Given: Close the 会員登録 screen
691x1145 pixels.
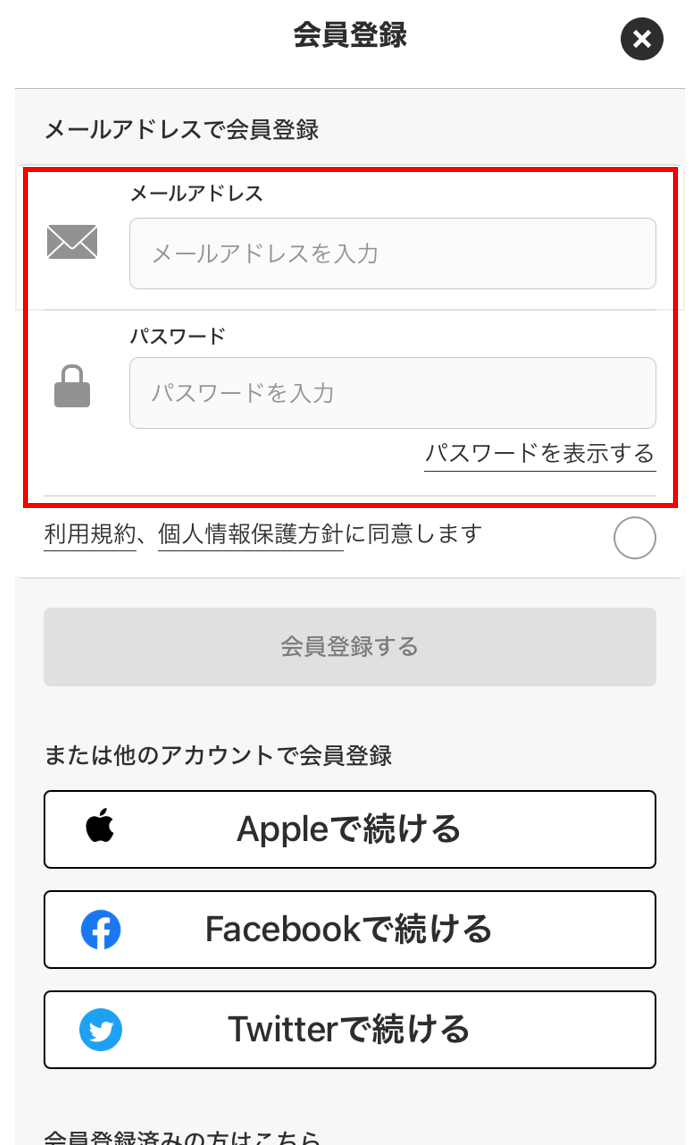Looking at the screenshot, I should click(642, 40).
